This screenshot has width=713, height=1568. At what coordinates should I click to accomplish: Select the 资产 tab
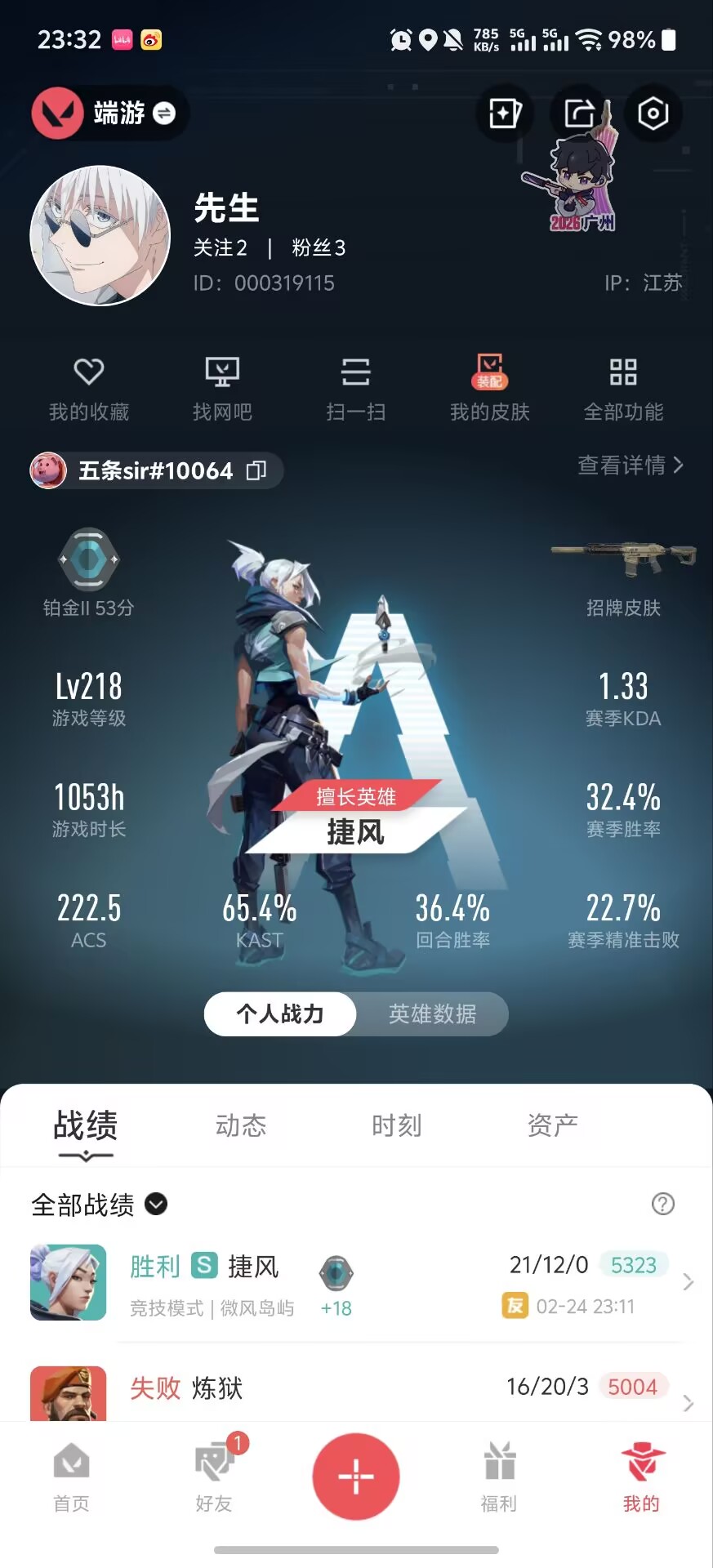(552, 1125)
